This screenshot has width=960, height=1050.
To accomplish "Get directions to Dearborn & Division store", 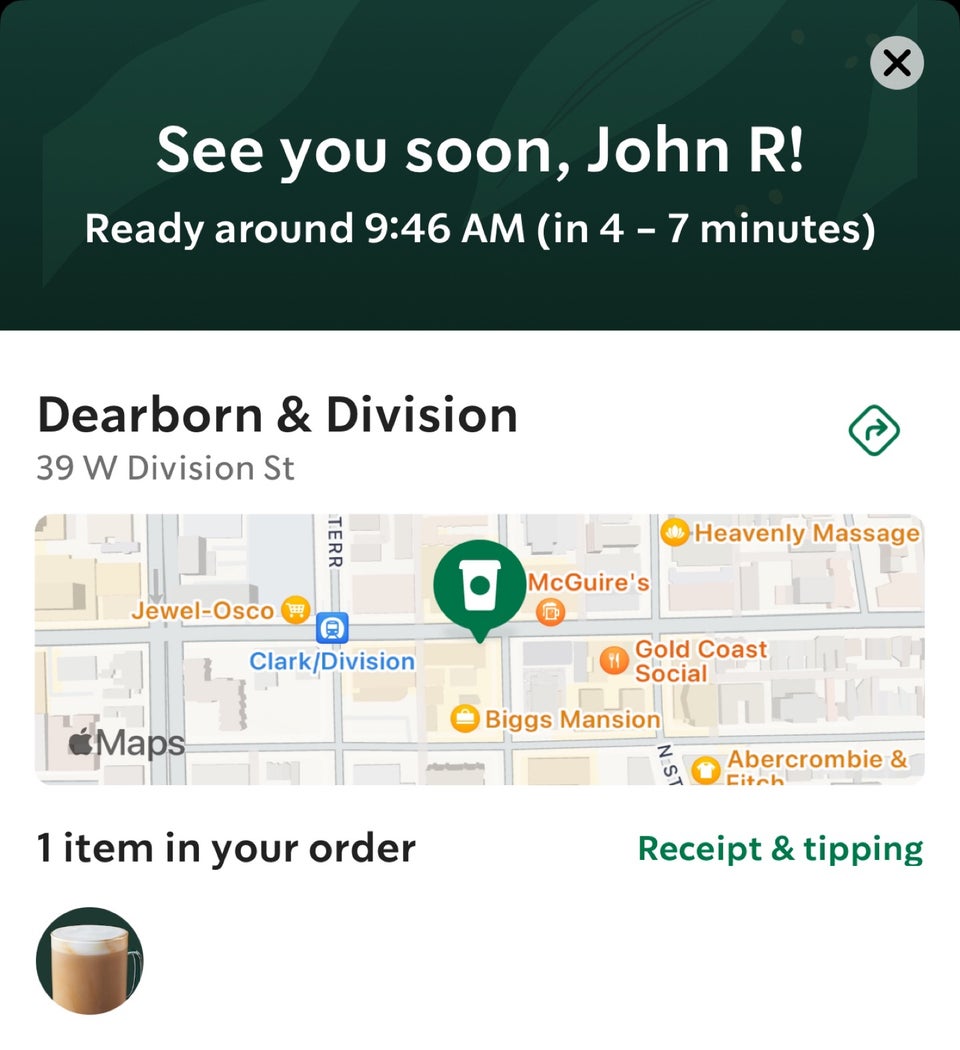I will (873, 431).
